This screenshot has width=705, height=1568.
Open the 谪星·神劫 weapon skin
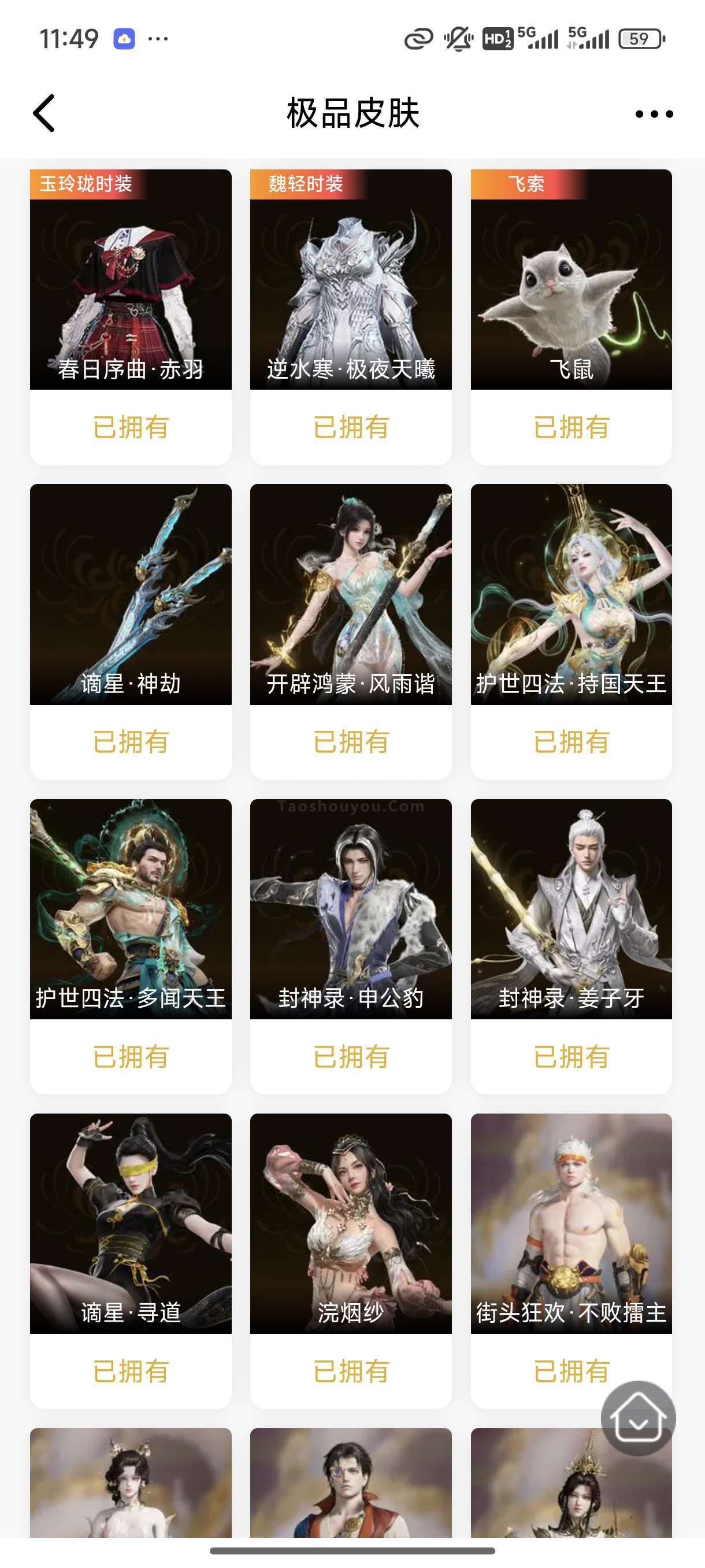tap(130, 600)
